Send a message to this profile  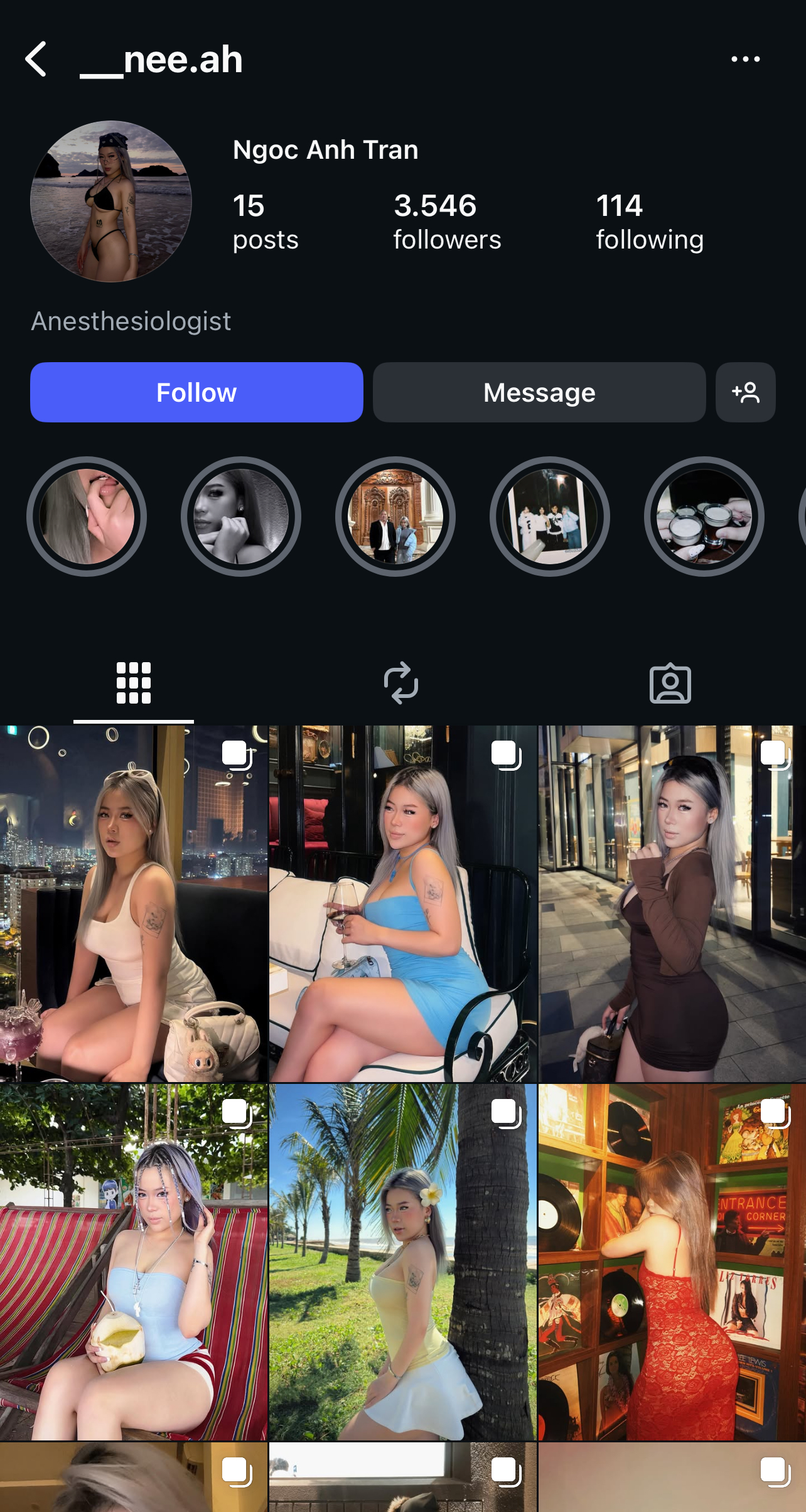pos(539,392)
